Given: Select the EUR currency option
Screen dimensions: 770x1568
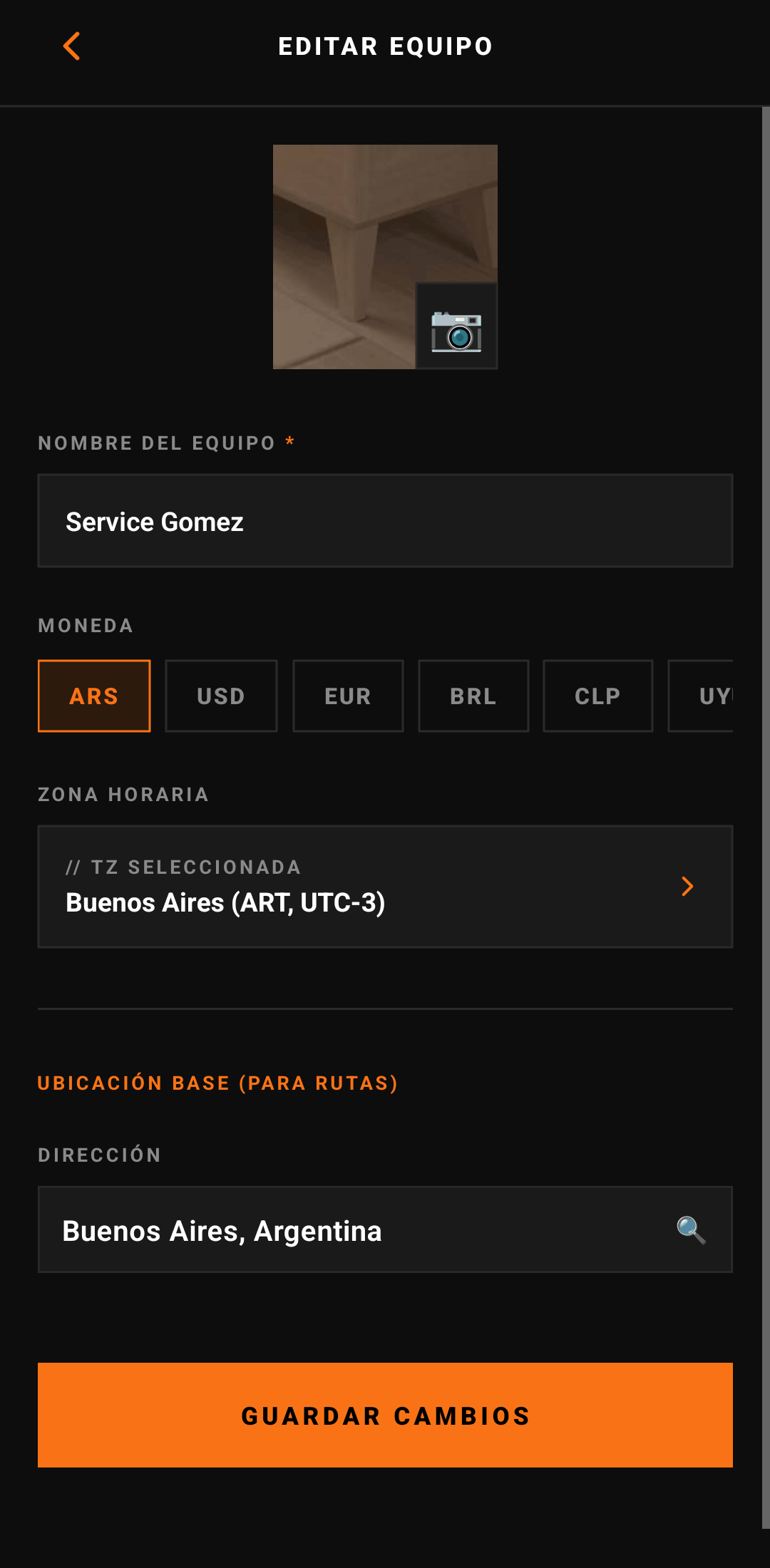Looking at the screenshot, I should point(348,696).
